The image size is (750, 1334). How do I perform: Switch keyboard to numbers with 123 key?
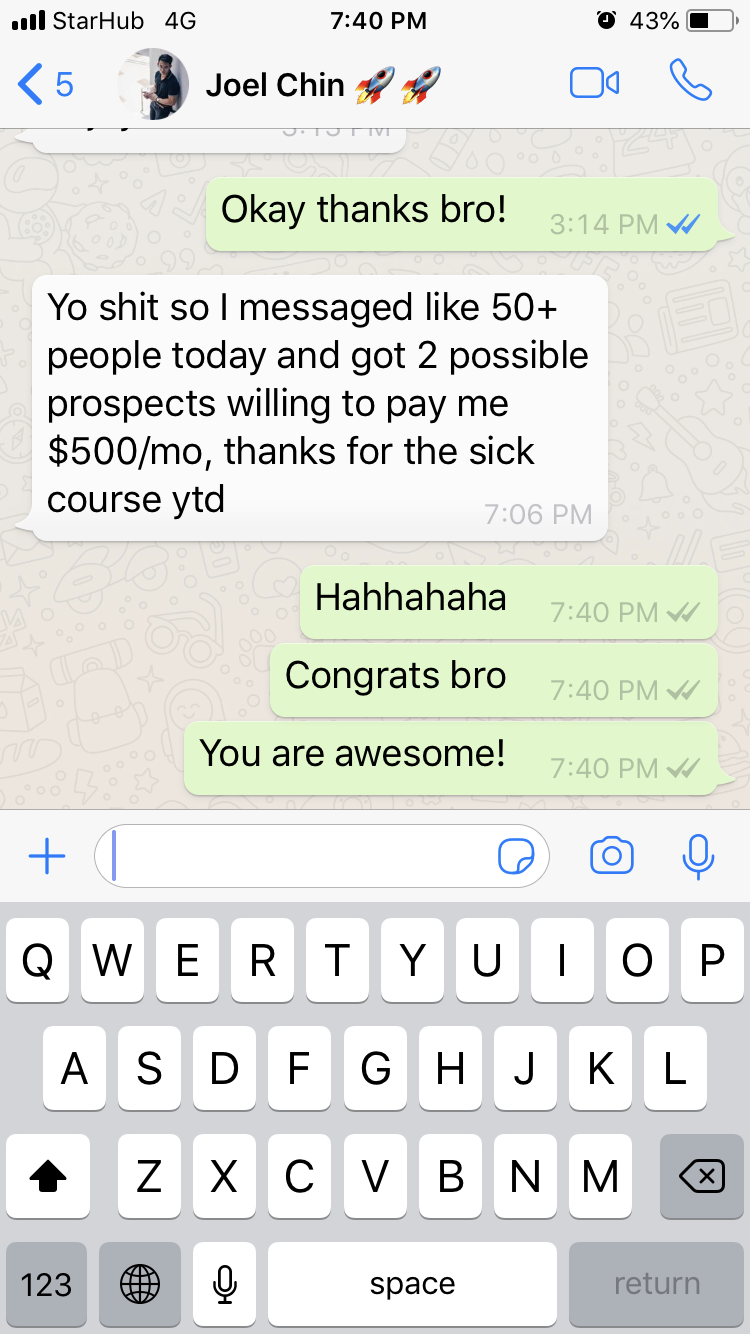click(x=47, y=1284)
